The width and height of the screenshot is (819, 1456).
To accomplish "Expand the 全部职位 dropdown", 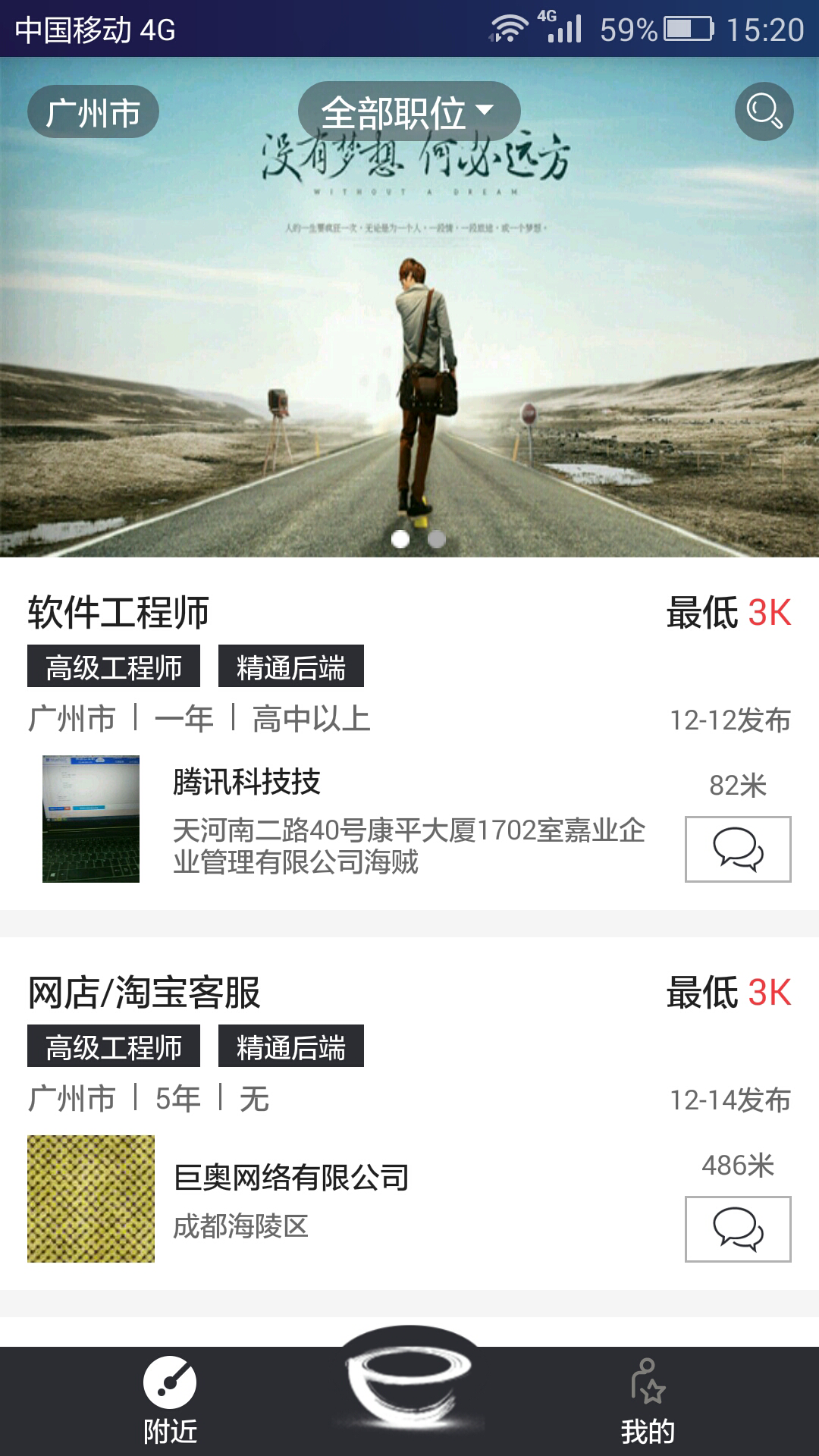I will [x=409, y=112].
